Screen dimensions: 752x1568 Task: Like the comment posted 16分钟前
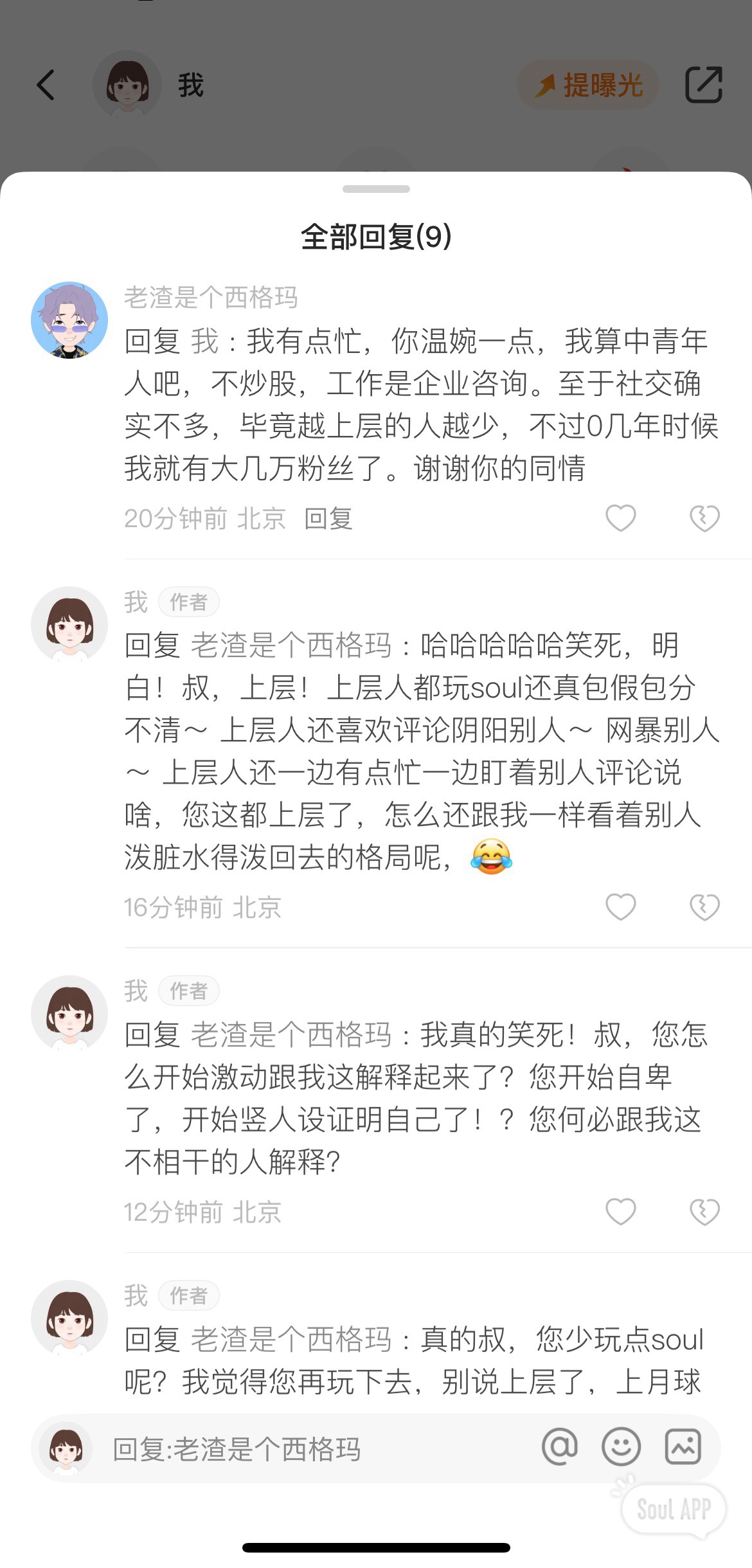point(621,907)
